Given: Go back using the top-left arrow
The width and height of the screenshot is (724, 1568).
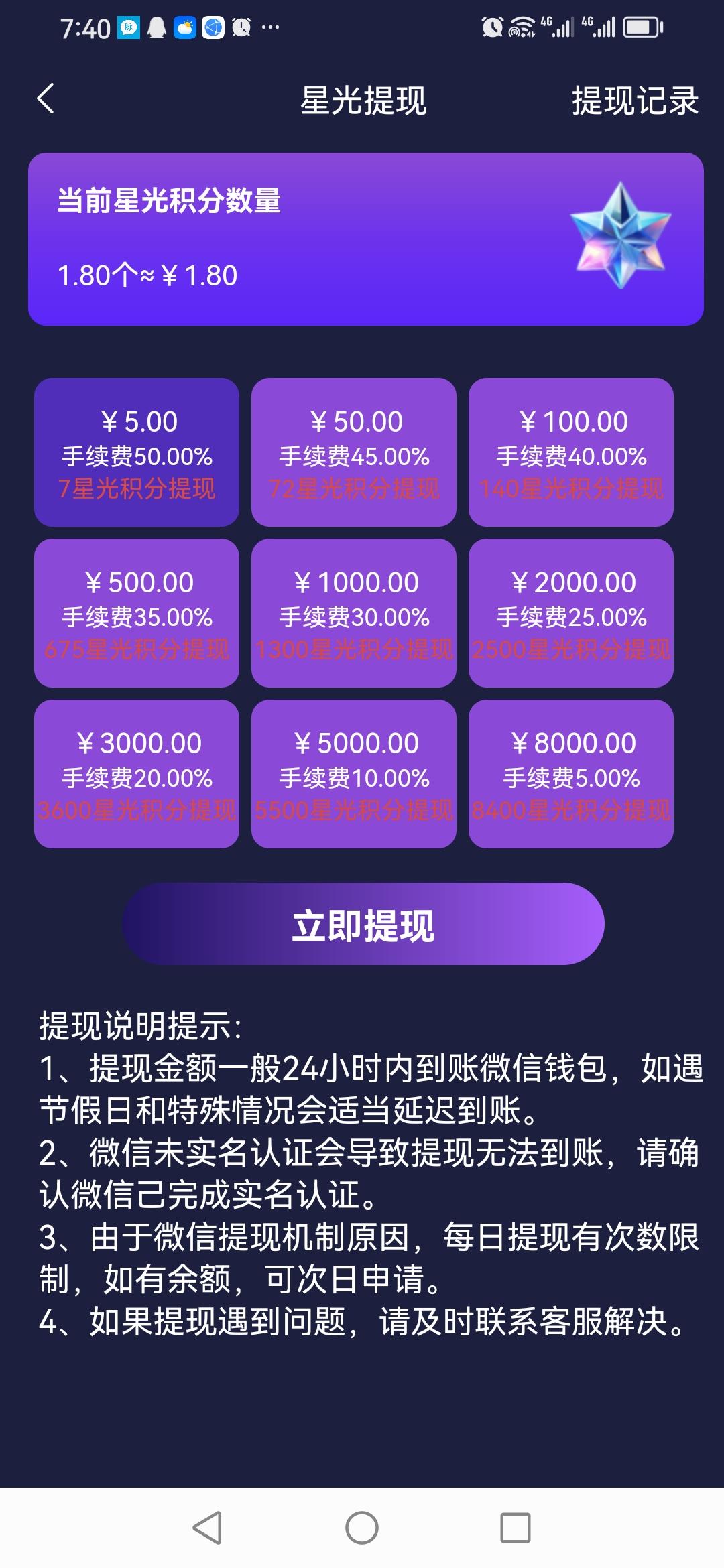Looking at the screenshot, I should [46, 99].
